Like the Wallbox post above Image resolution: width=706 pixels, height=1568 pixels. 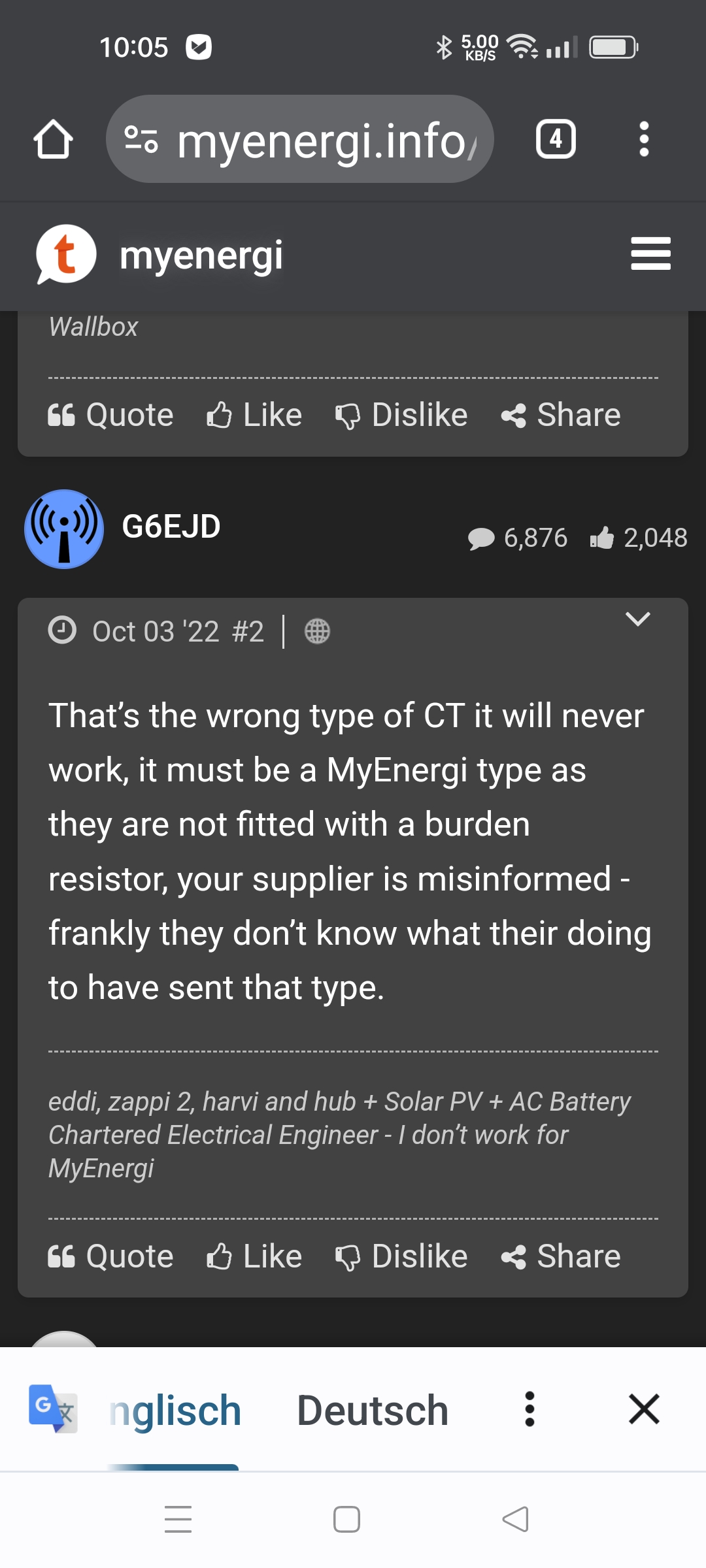click(254, 416)
